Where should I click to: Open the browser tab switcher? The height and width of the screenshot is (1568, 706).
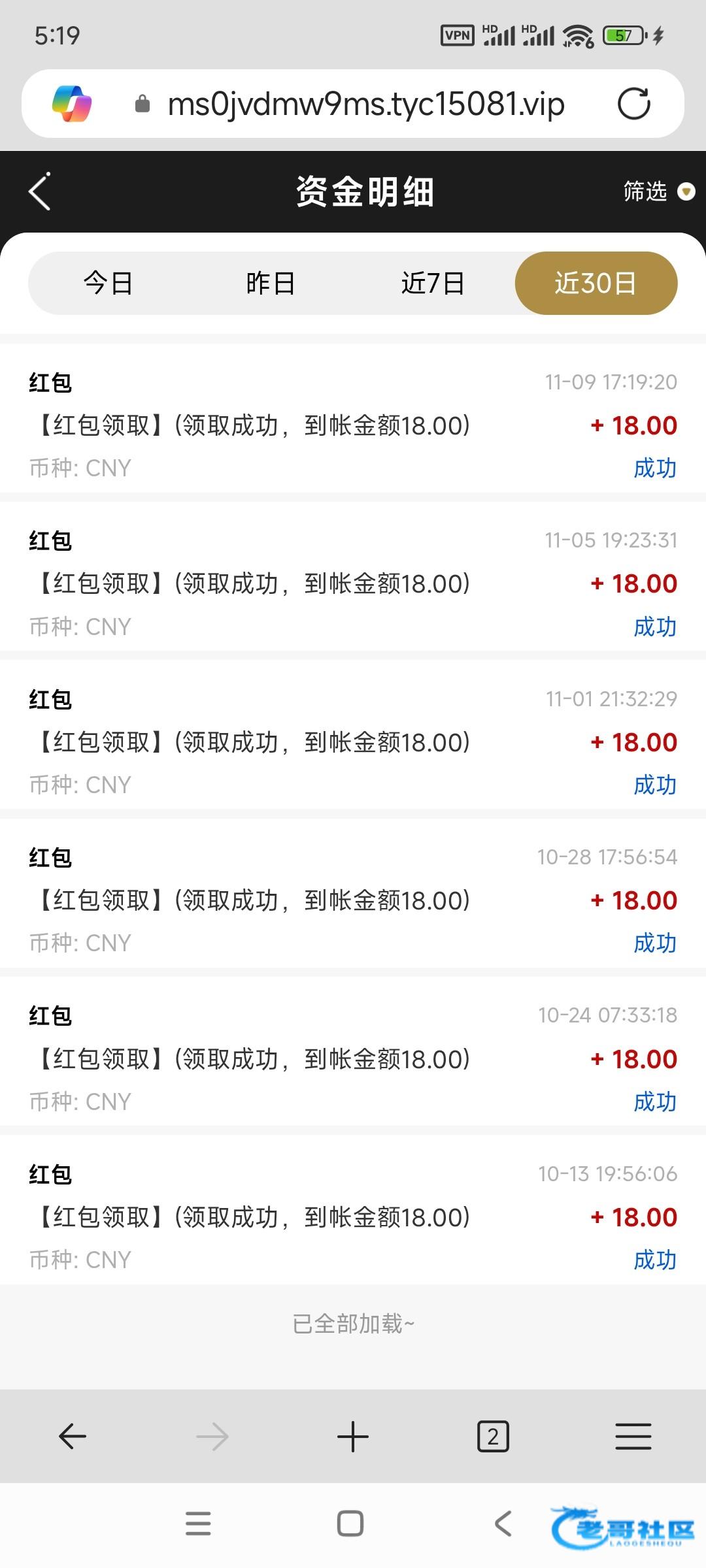tap(493, 1437)
